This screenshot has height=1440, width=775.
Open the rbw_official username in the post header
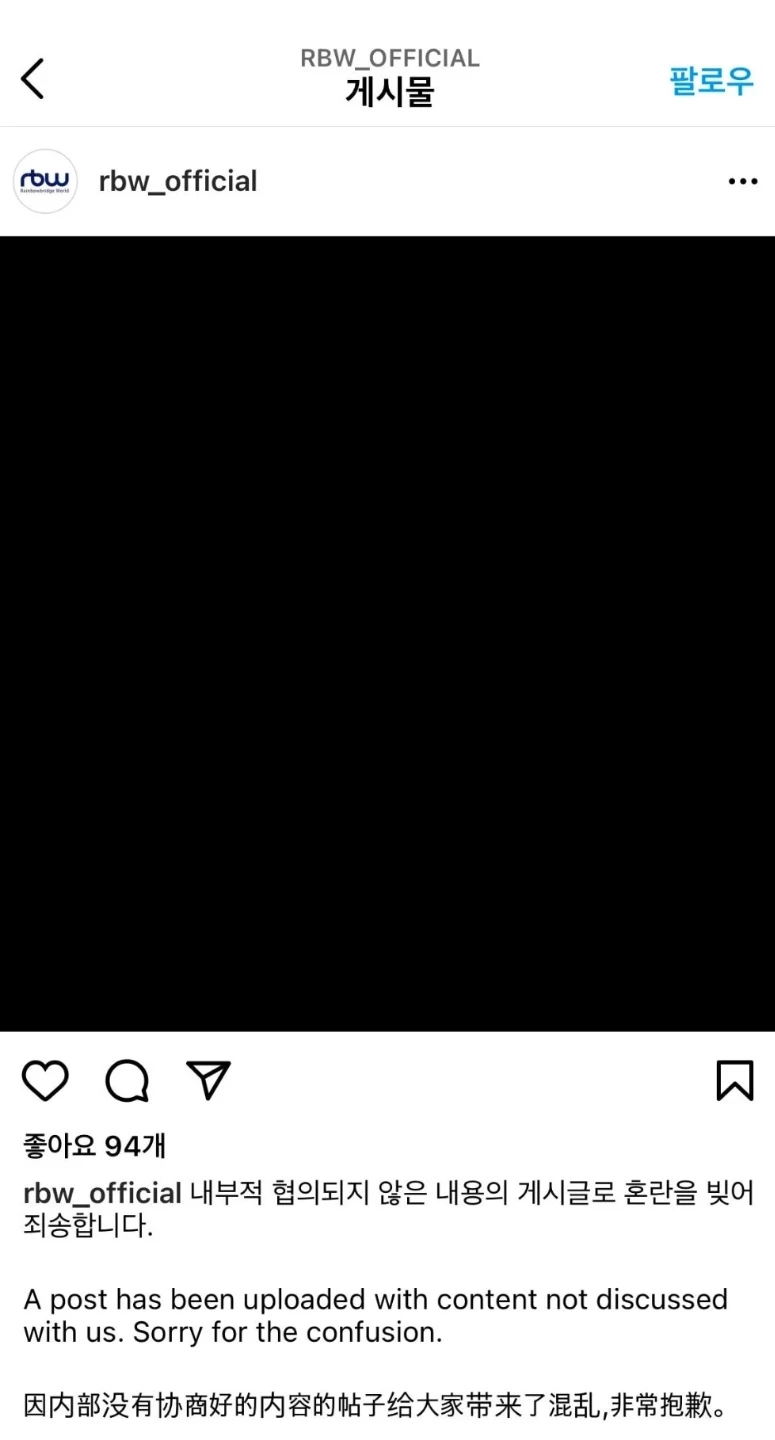tap(178, 181)
